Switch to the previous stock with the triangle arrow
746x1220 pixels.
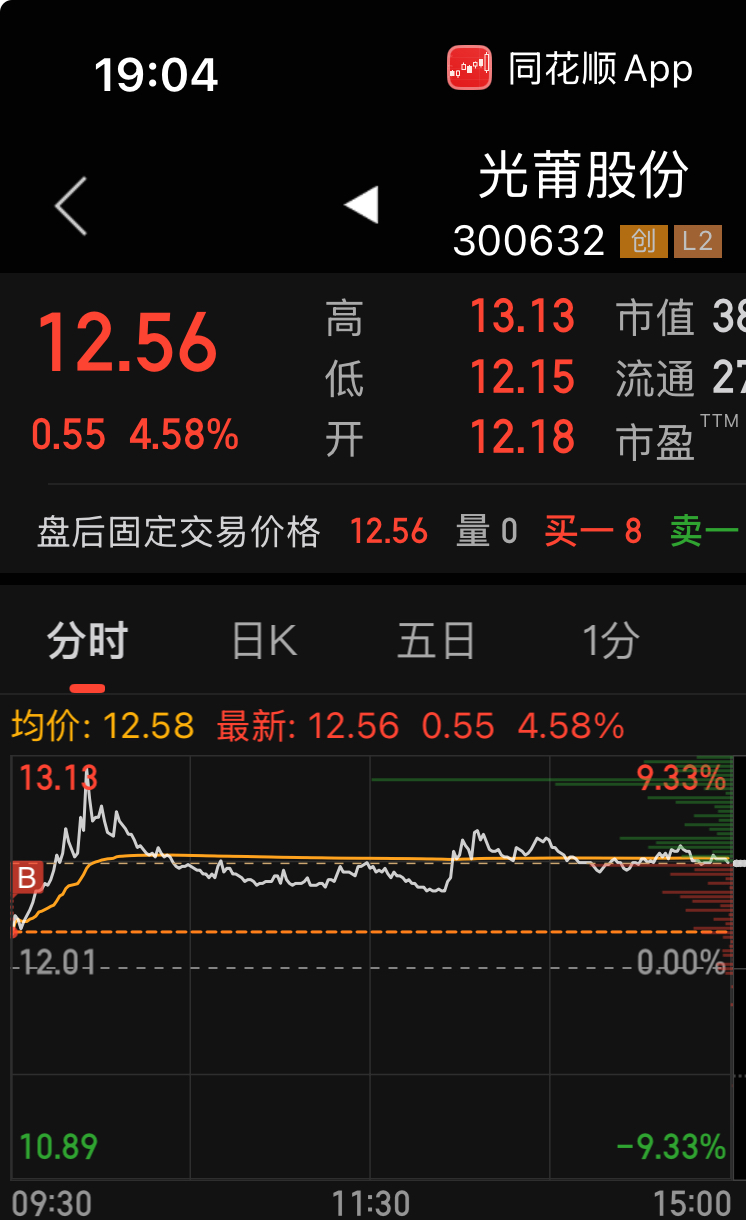point(362,205)
